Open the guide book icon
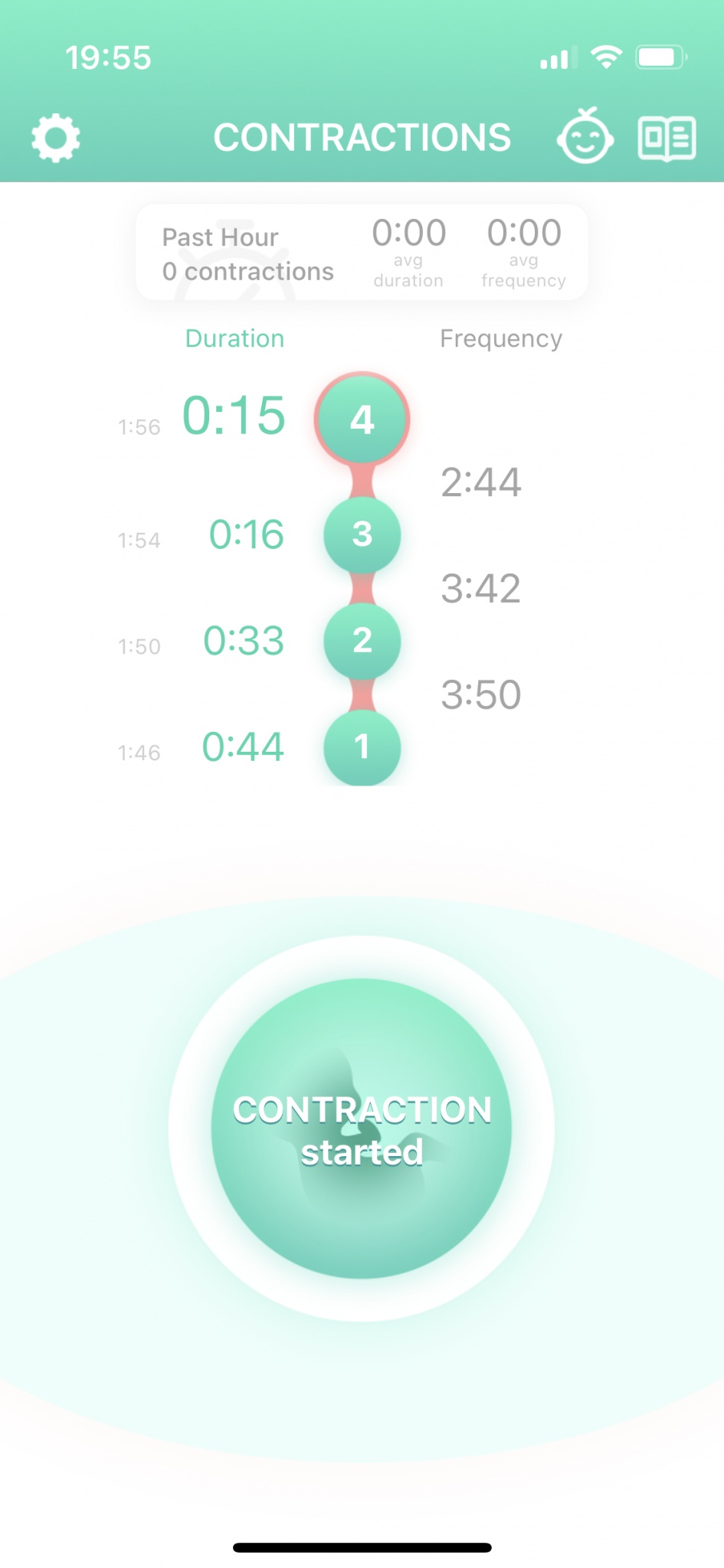 [667, 139]
